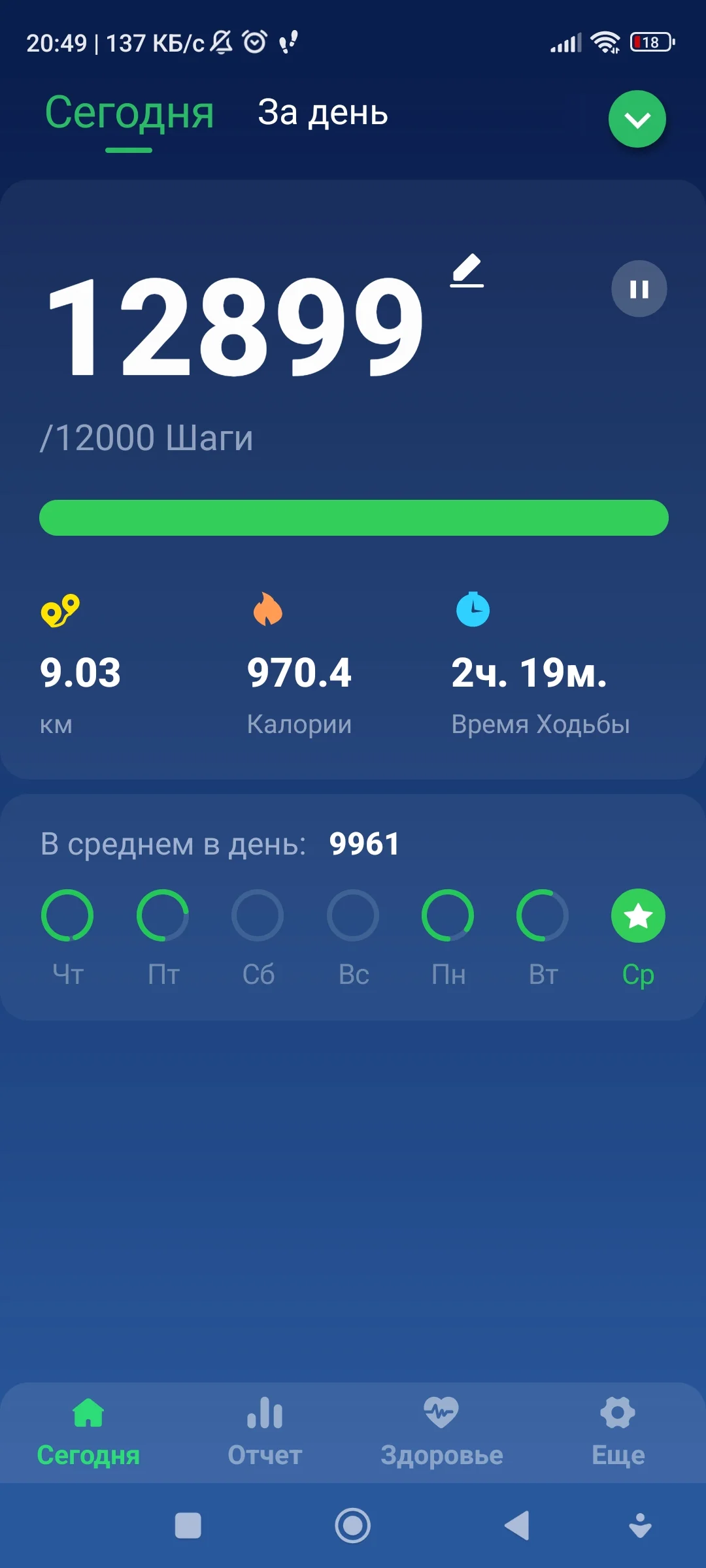Select the Вс empty progress ring
Image resolution: width=706 pixels, height=1568 pixels.
[352, 915]
